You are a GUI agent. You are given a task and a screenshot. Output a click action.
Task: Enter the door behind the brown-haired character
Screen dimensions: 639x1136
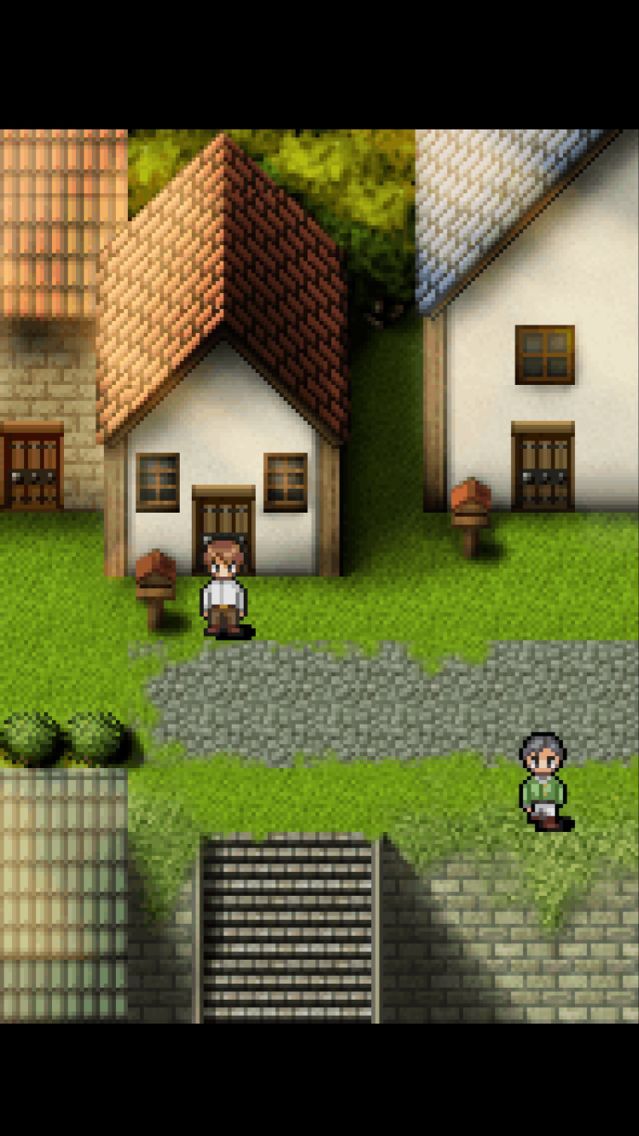[223, 518]
